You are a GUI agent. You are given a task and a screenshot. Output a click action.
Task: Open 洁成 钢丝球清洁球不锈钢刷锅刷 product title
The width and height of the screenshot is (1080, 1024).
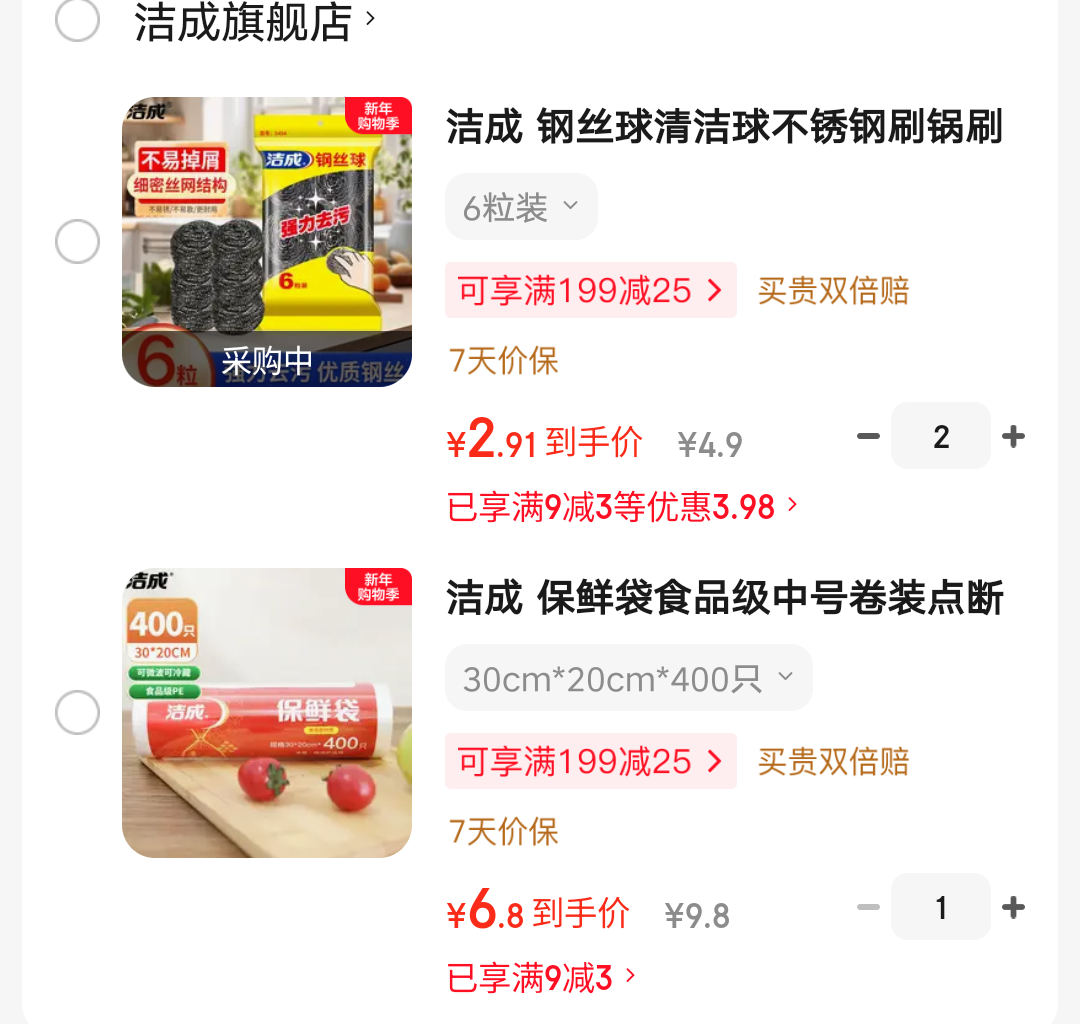(x=724, y=128)
